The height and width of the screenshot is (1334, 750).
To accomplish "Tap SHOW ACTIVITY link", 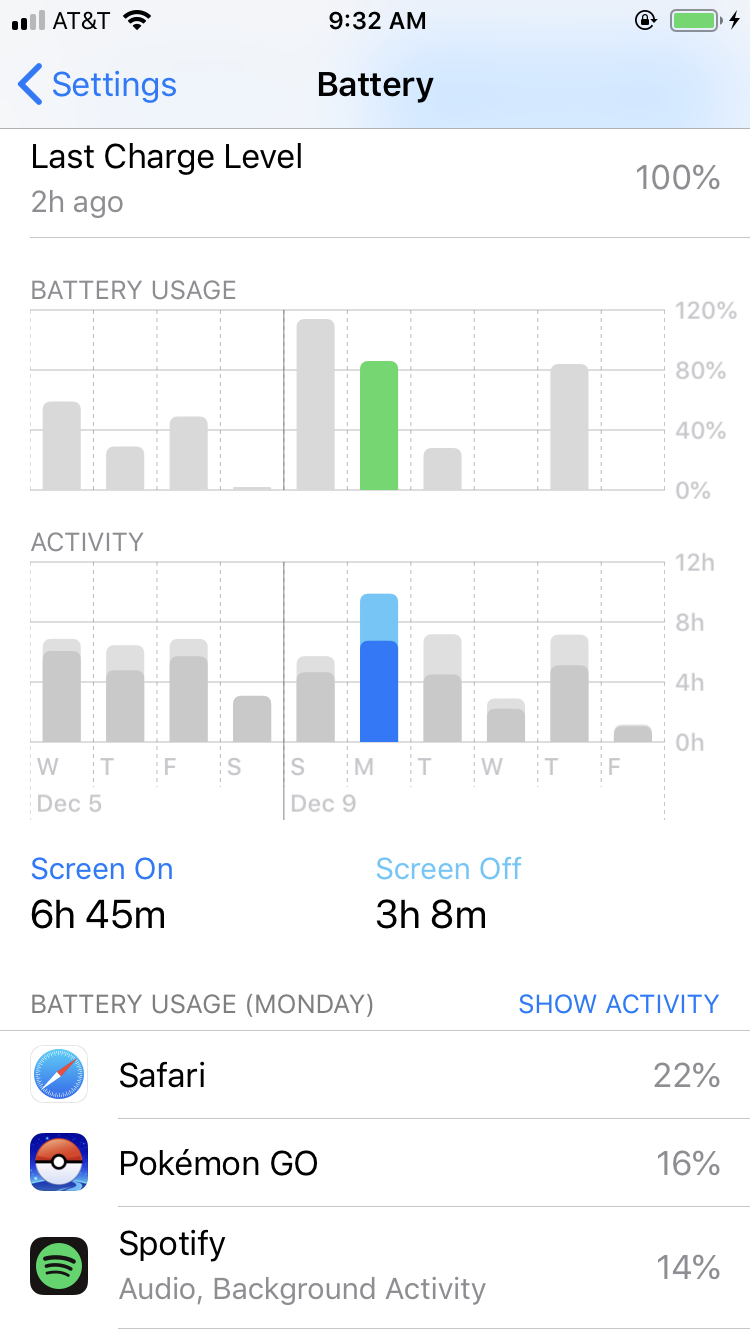I will [618, 1004].
